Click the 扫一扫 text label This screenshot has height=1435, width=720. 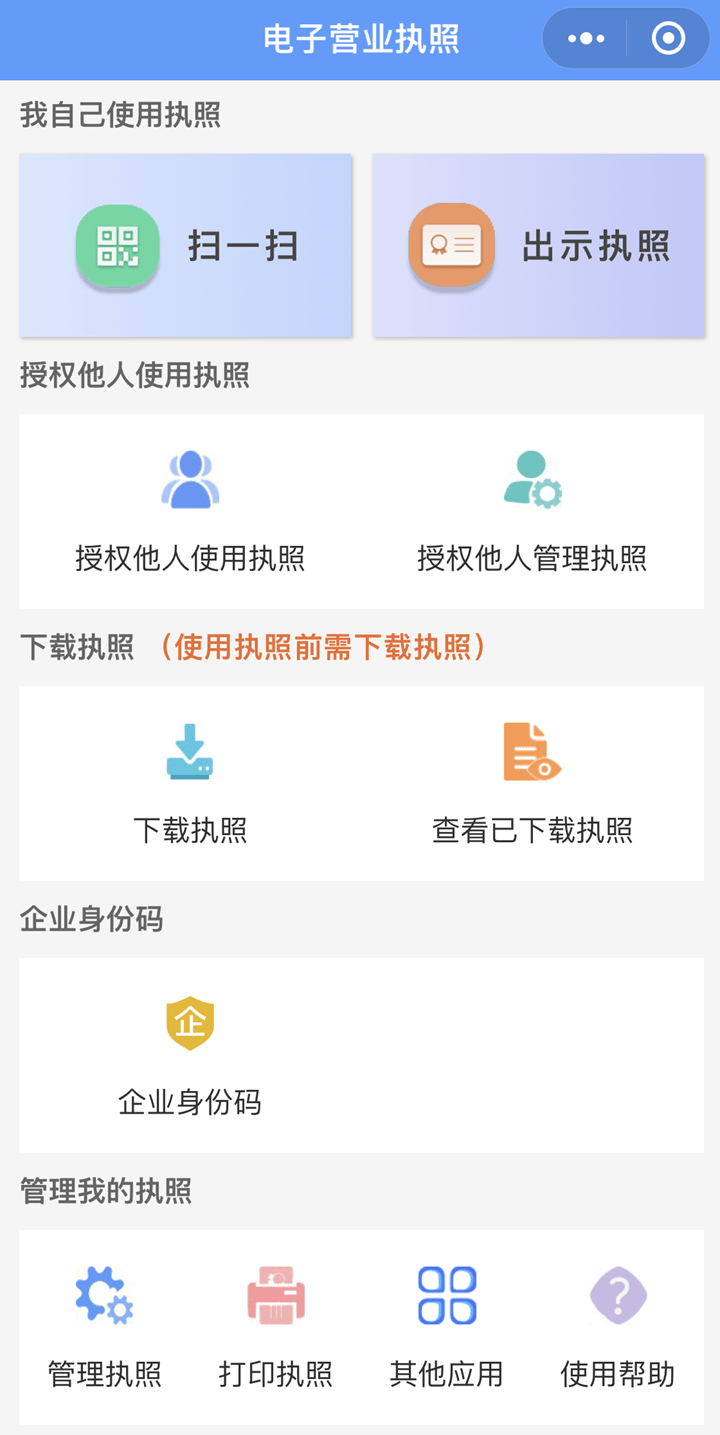tap(247, 245)
